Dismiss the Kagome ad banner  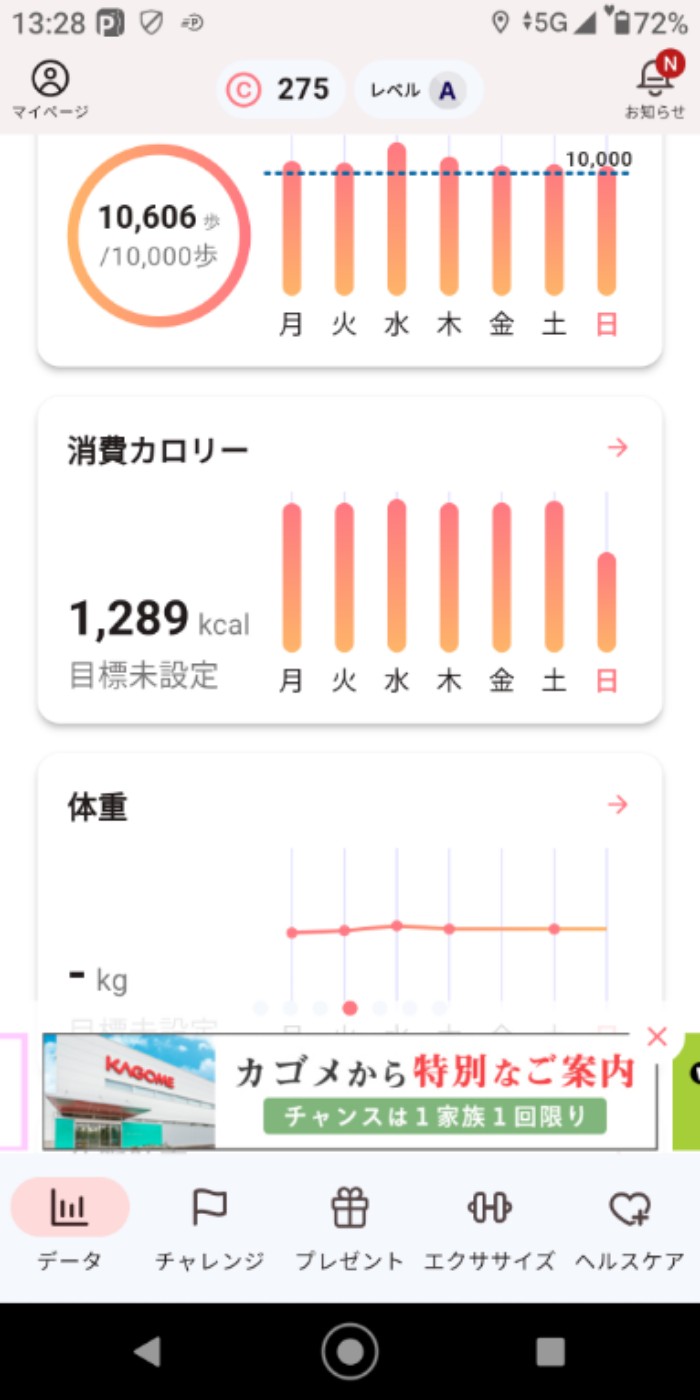tap(657, 1037)
